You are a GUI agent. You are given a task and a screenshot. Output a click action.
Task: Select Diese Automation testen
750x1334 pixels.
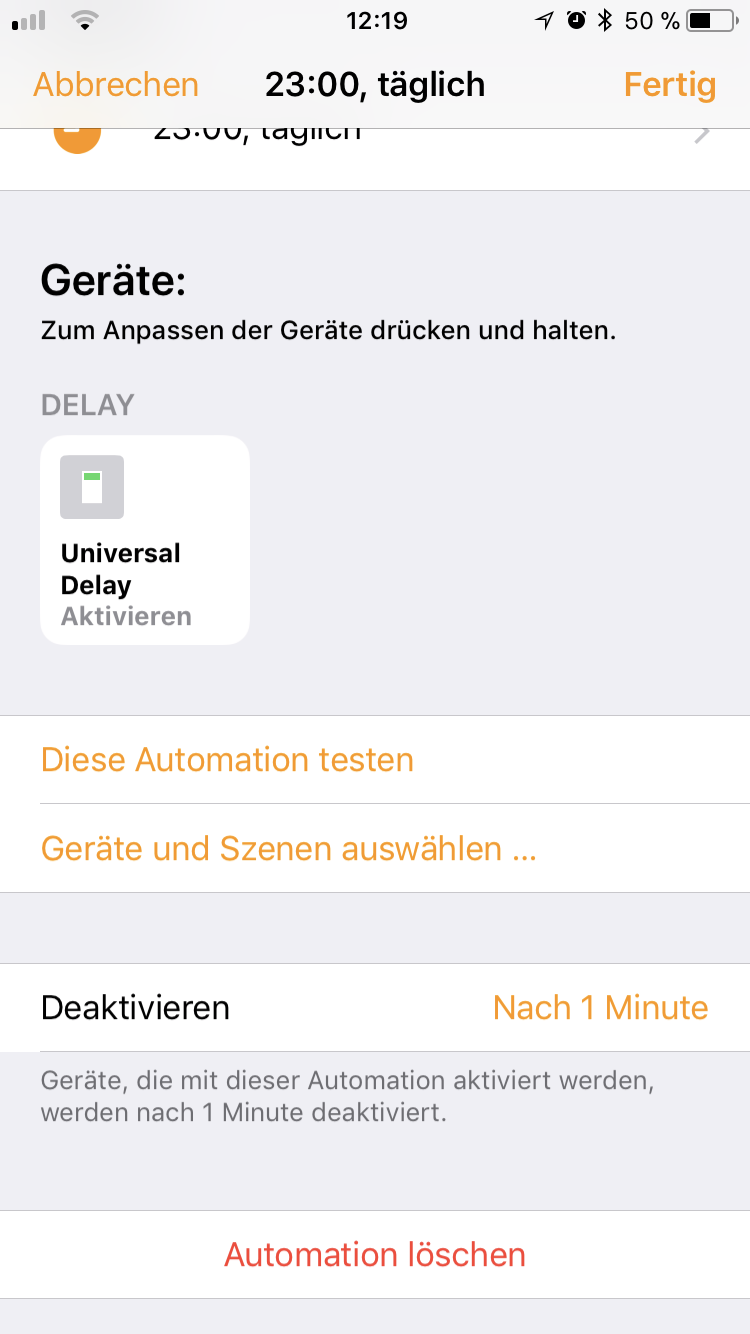click(x=227, y=760)
